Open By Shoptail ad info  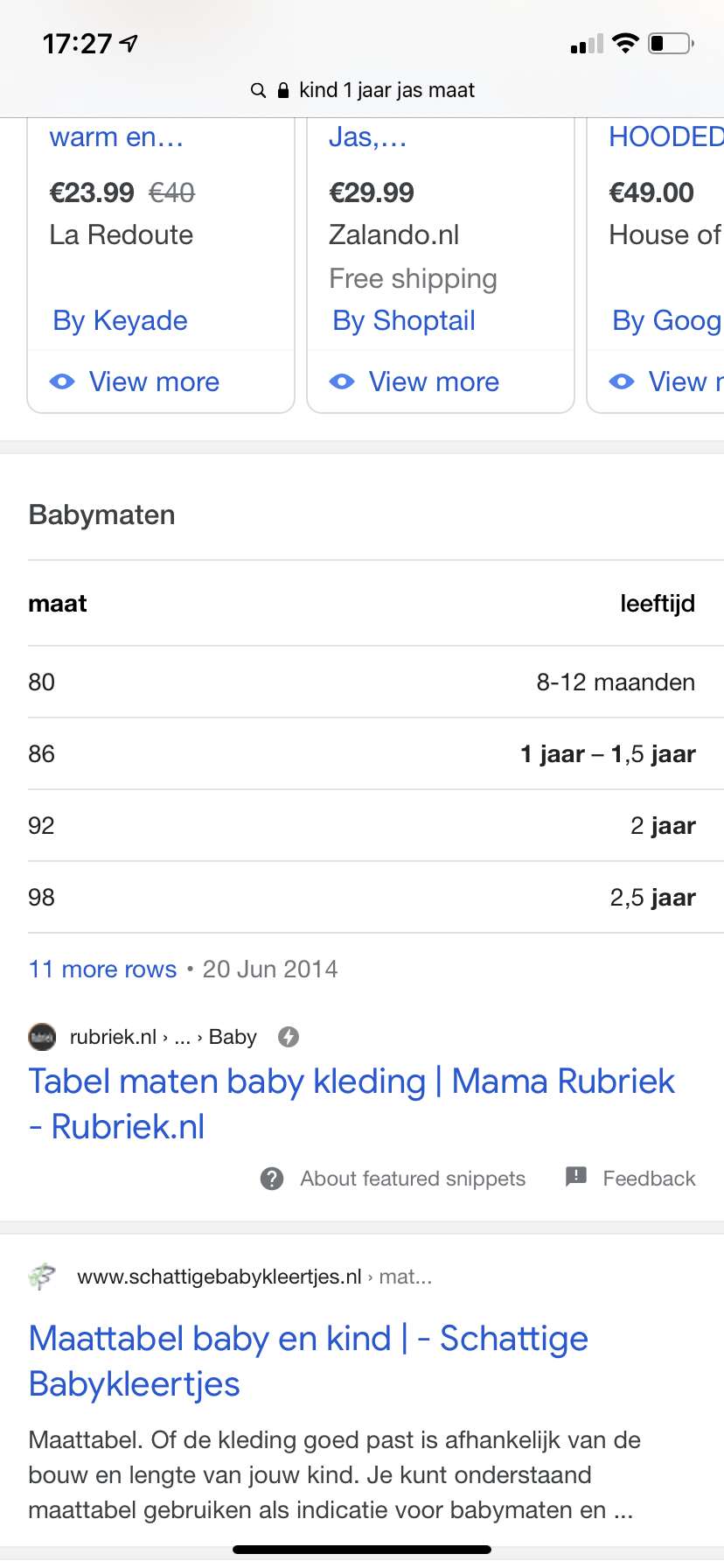(x=404, y=320)
